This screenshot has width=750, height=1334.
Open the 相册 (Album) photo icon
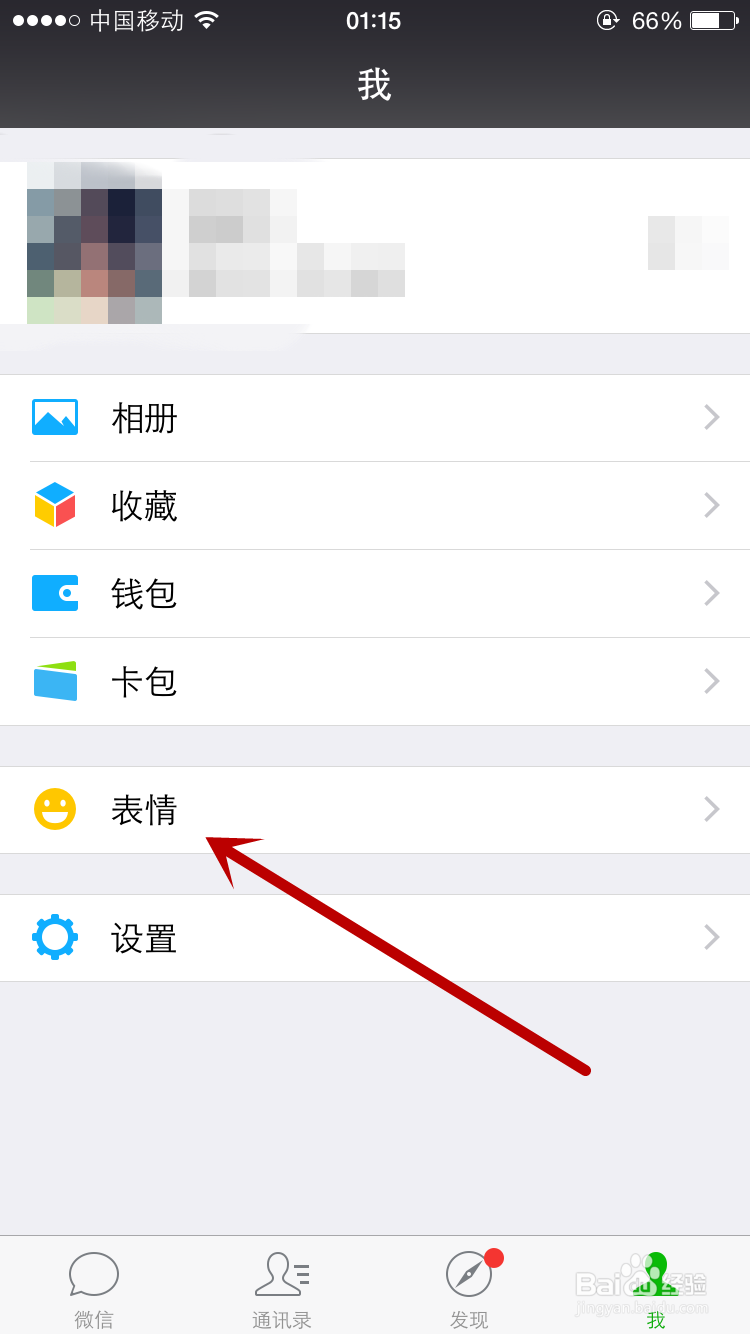coord(55,418)
